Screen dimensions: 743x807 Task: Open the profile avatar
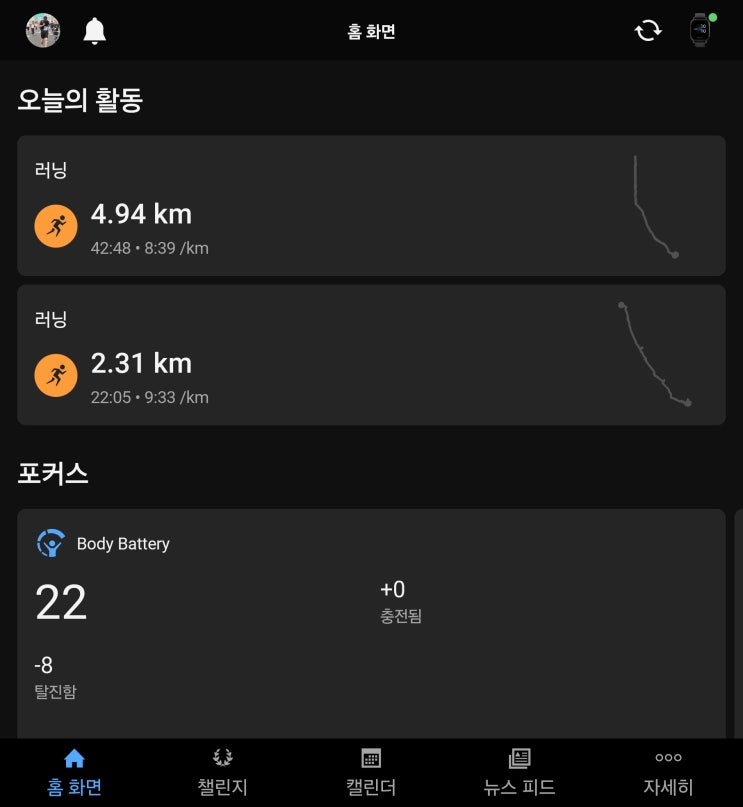[x=43, y=31]
